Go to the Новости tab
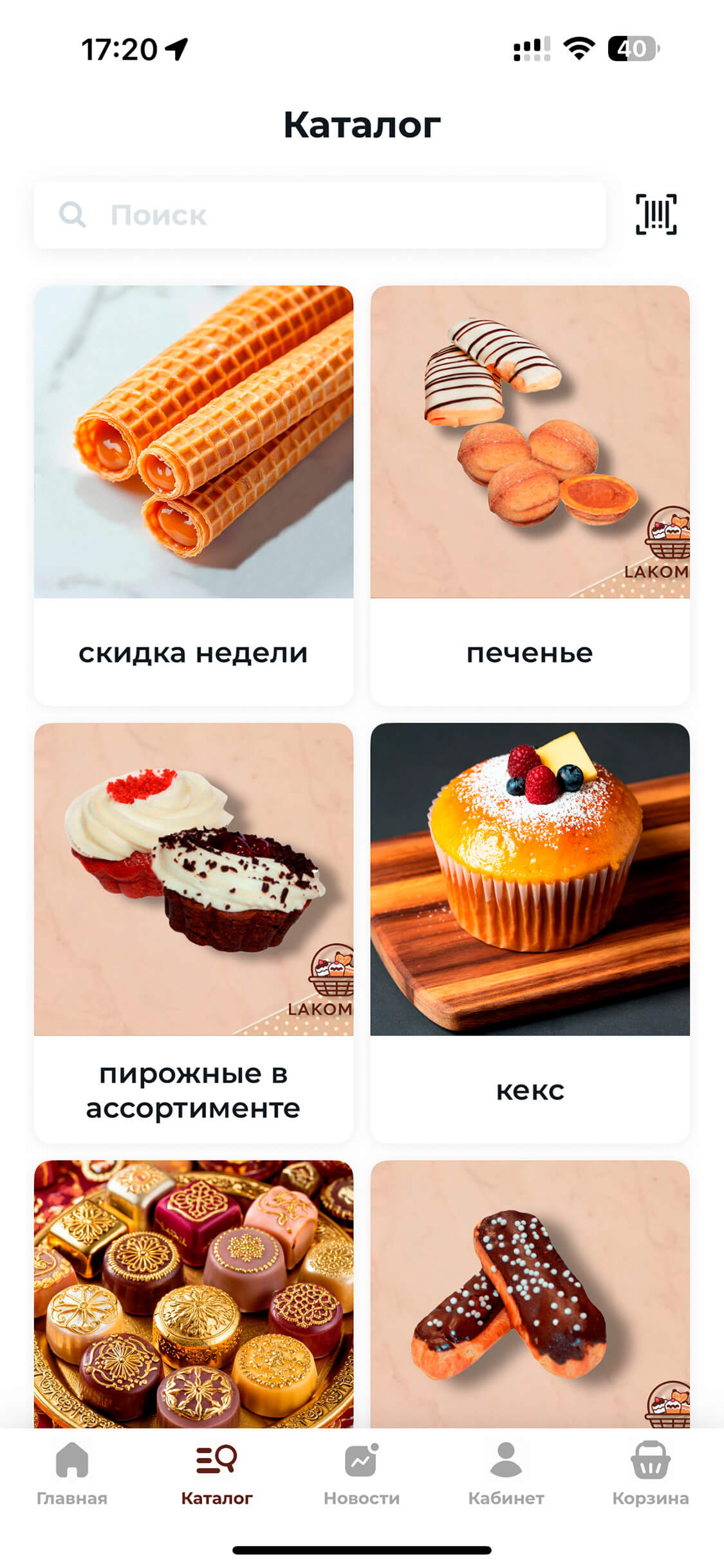This screenshot has width=724, height=1568. click(361, 1474)
